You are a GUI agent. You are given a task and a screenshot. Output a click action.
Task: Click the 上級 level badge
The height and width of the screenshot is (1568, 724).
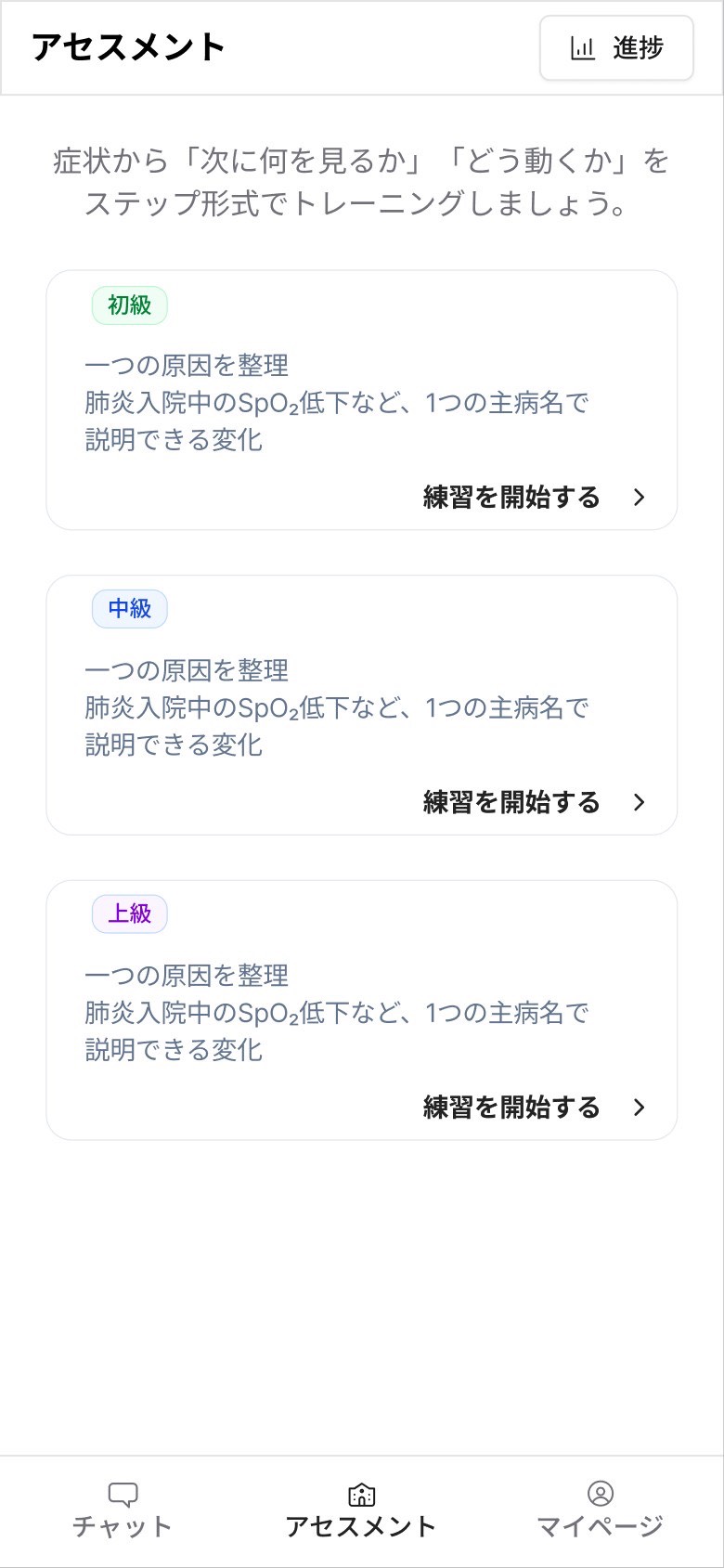130,914
